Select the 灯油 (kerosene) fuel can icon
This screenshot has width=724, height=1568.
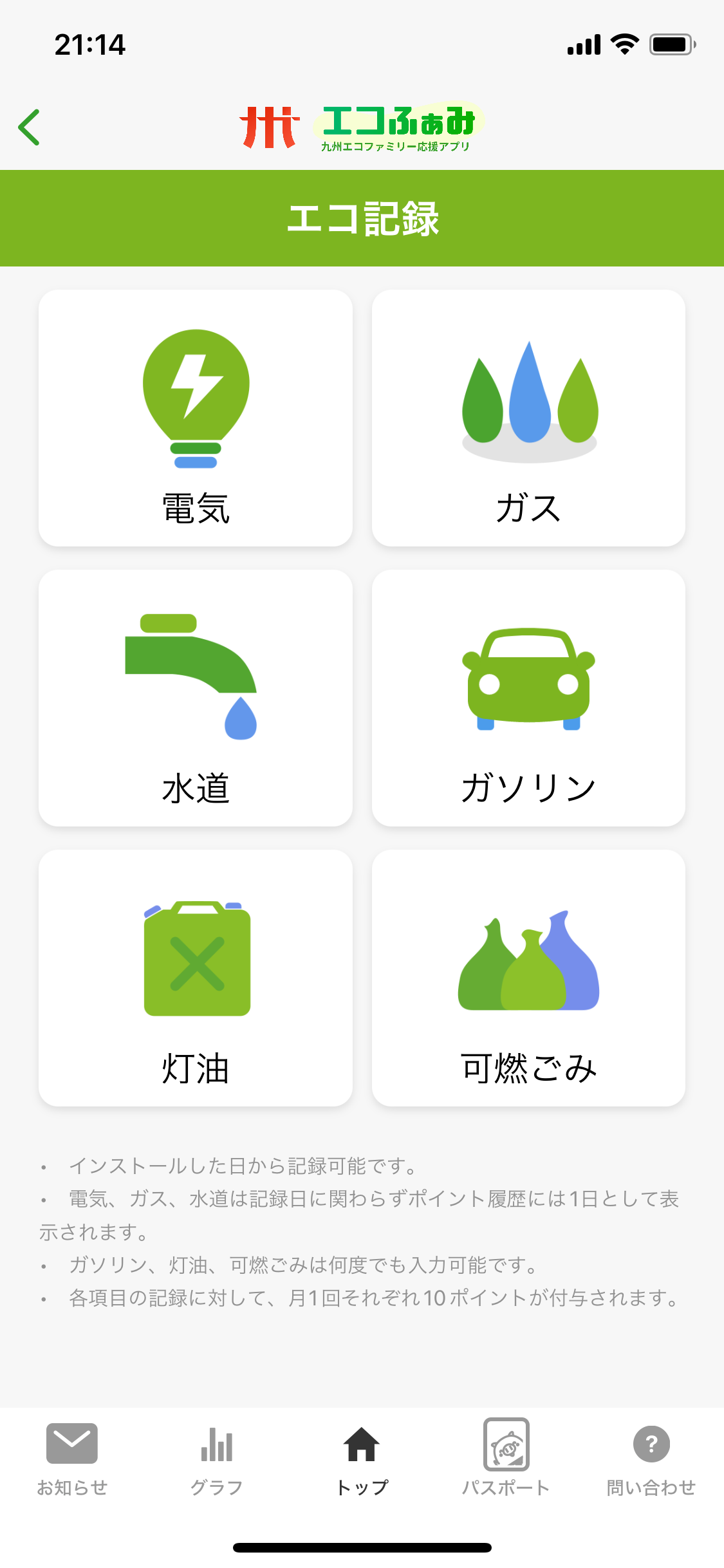coord(195,959)
